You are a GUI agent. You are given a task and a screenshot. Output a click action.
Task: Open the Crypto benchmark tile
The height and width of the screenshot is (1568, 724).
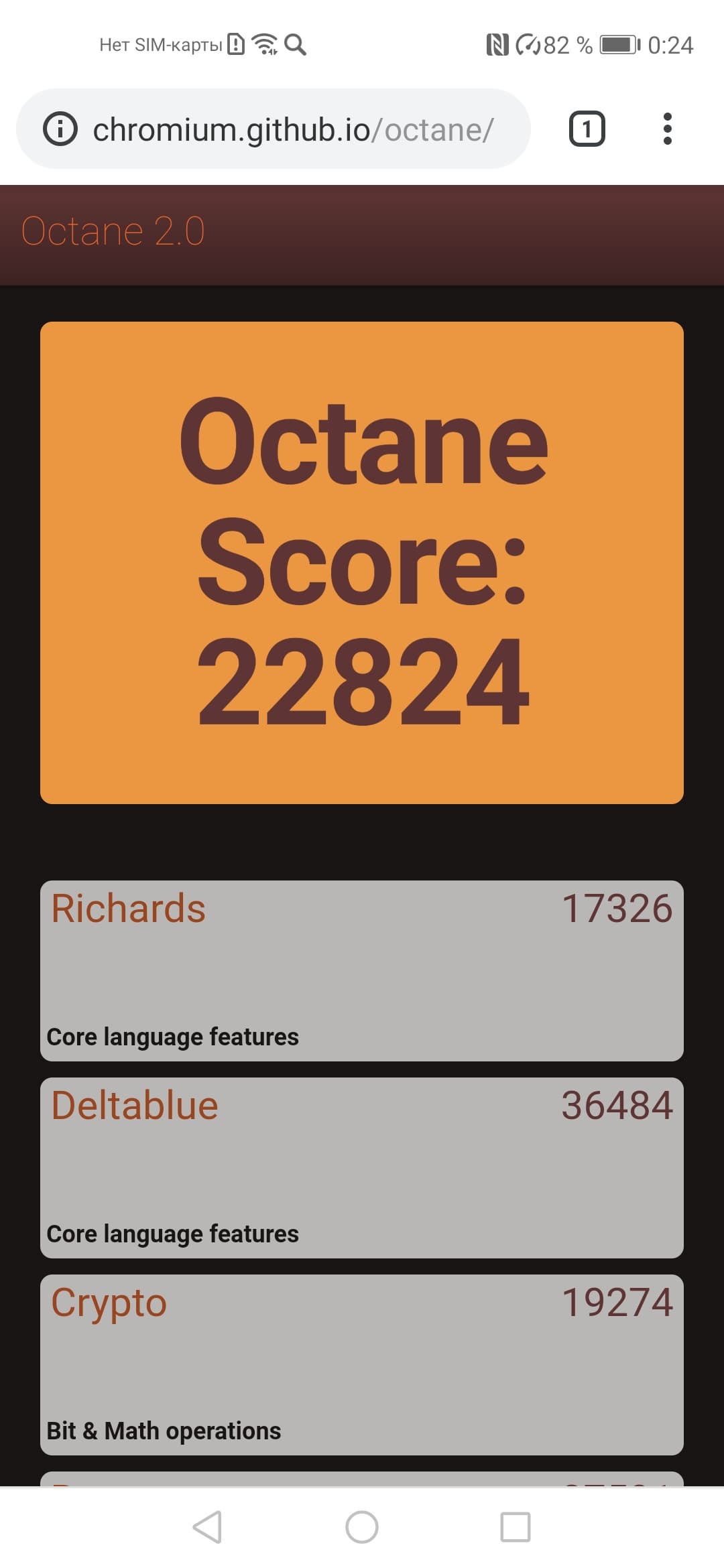(362, 1364)
